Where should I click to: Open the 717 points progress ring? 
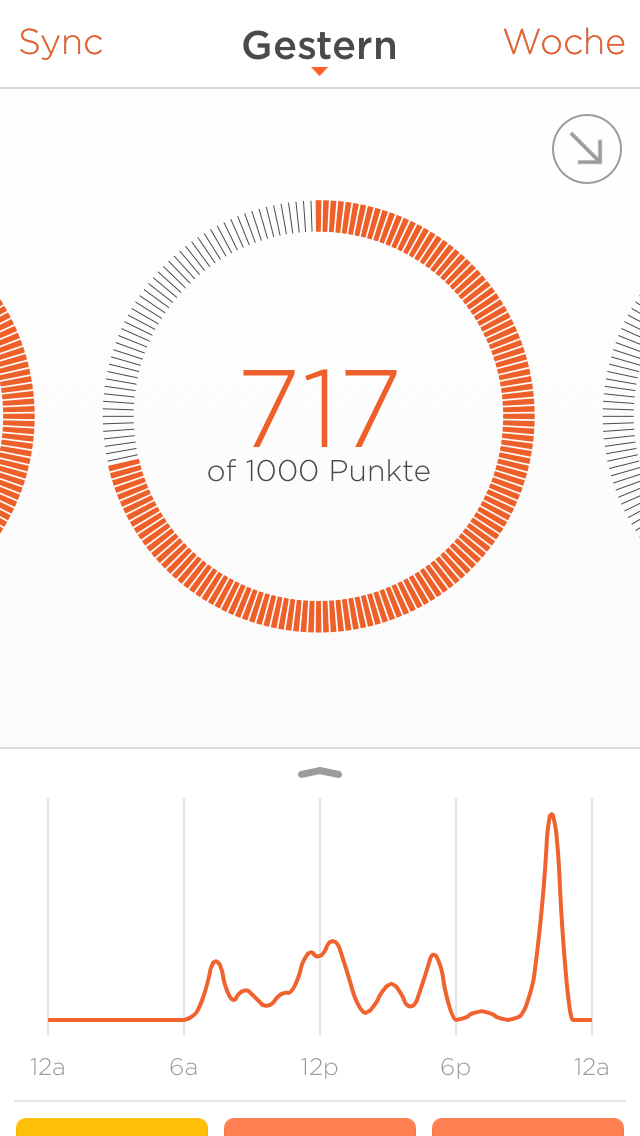click(x=319, y=416)
